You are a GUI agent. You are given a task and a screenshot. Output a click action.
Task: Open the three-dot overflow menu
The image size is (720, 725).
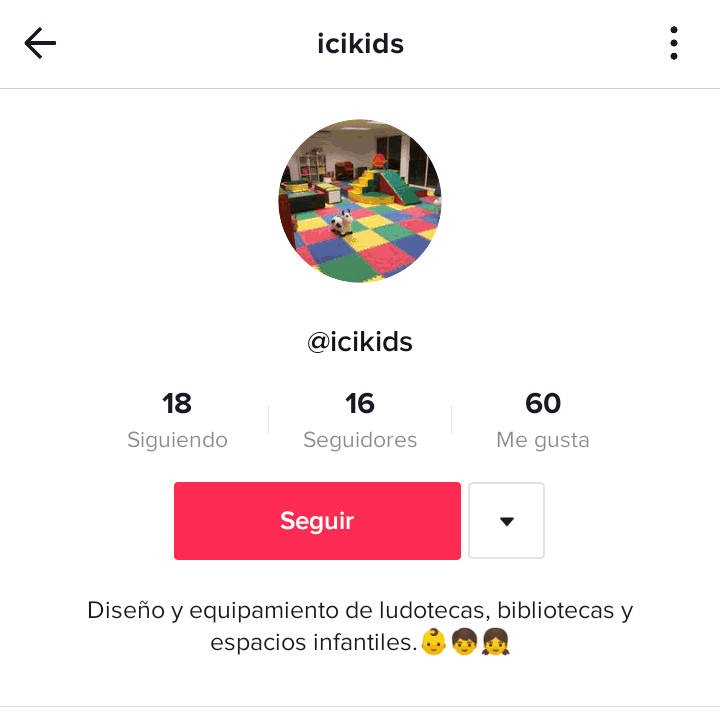(x=674, y=43)
